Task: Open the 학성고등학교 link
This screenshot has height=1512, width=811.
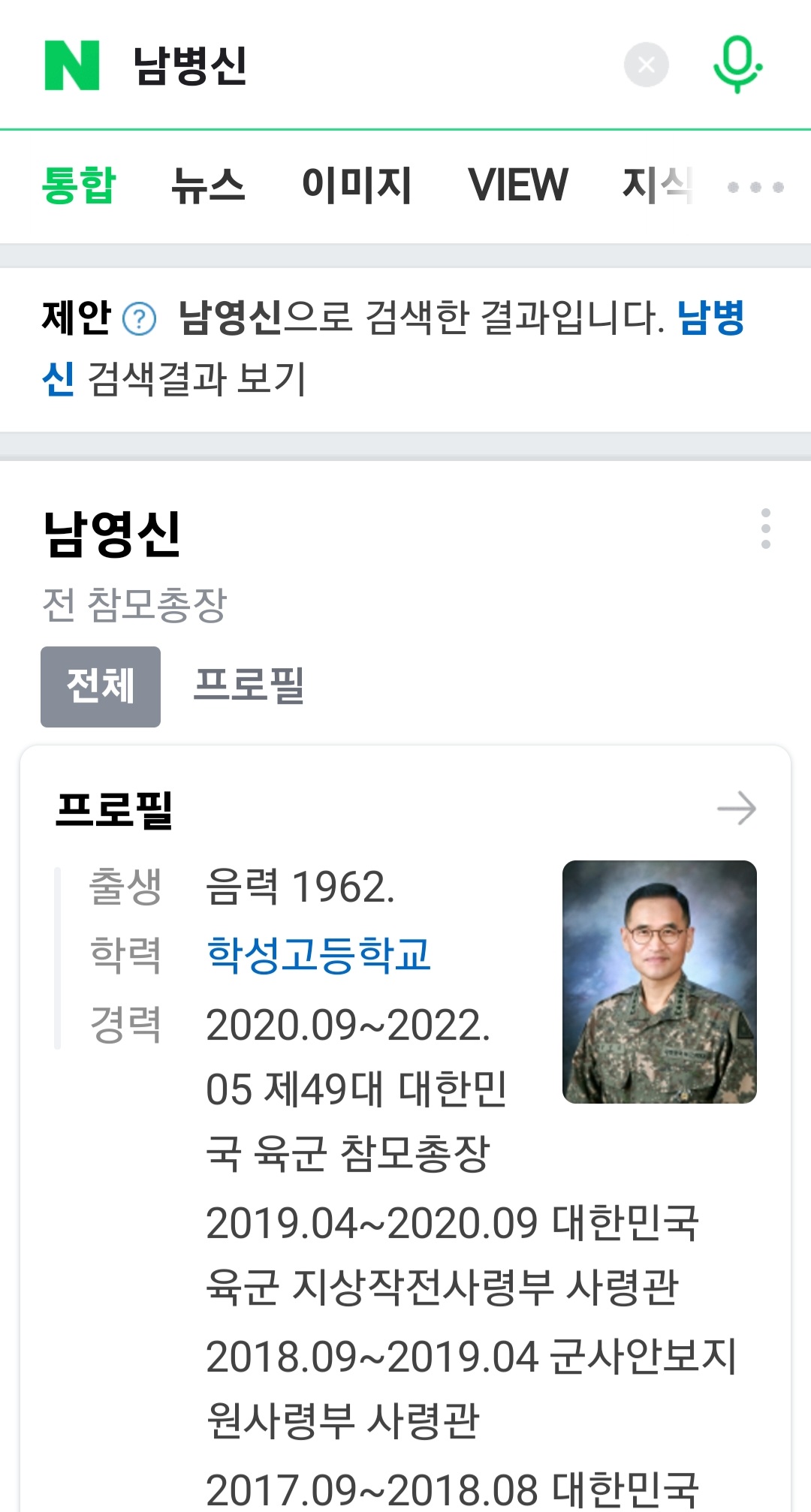Action: coord(318,955)
